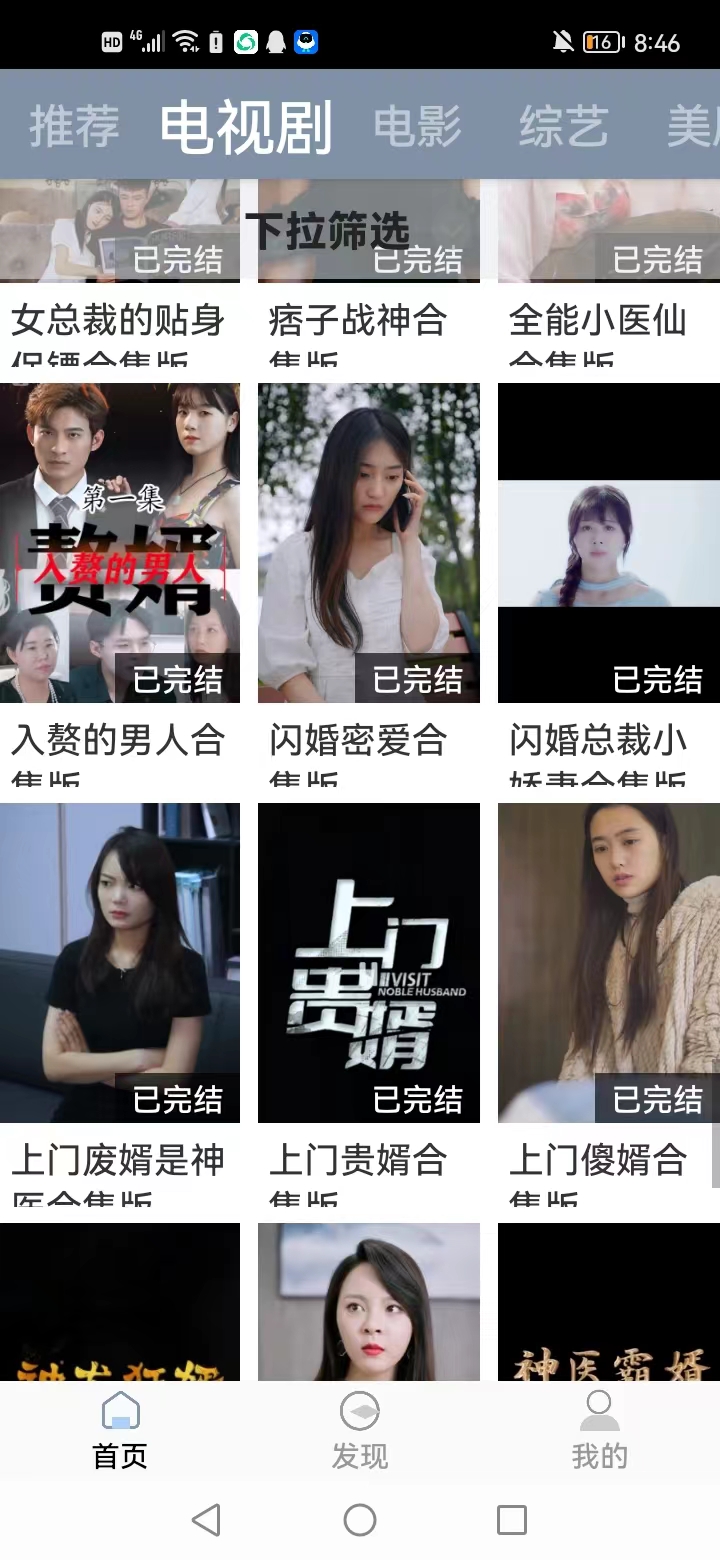Open the 综艺 category tab

(563, 127)
